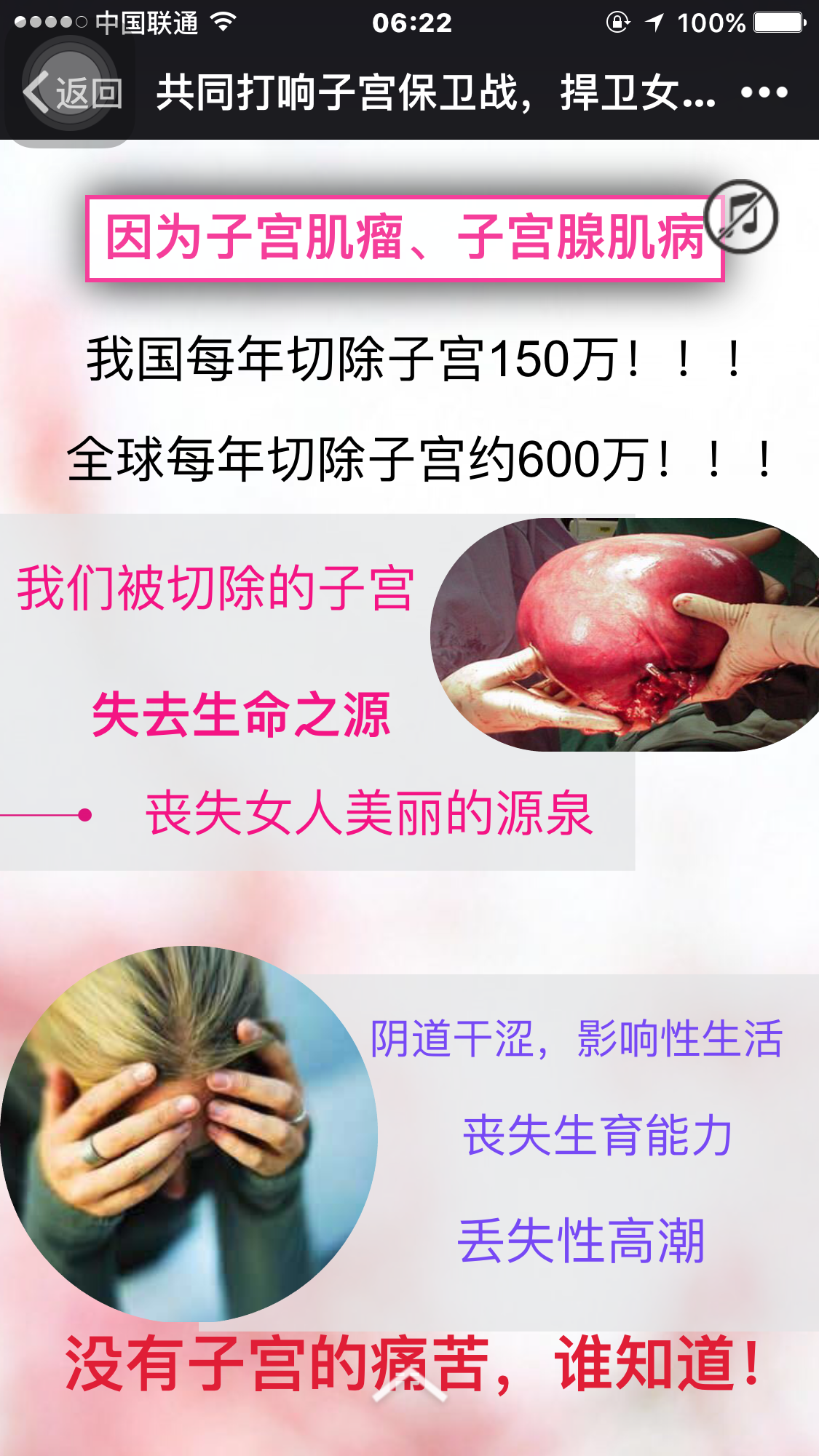
Task: Tap the 返回 back button
Action: pos(71,92)
